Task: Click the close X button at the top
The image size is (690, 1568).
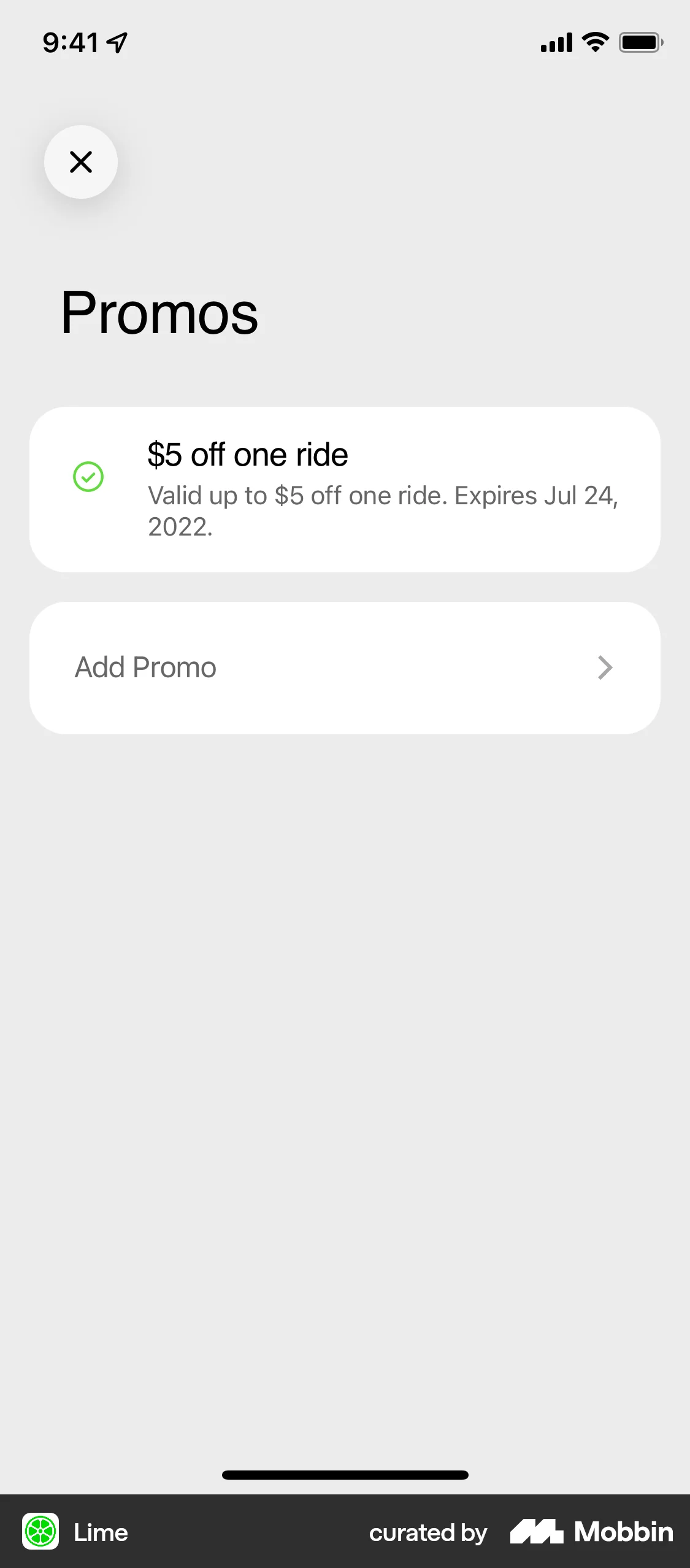Action: pyautogui.click(x=80, y=162)
